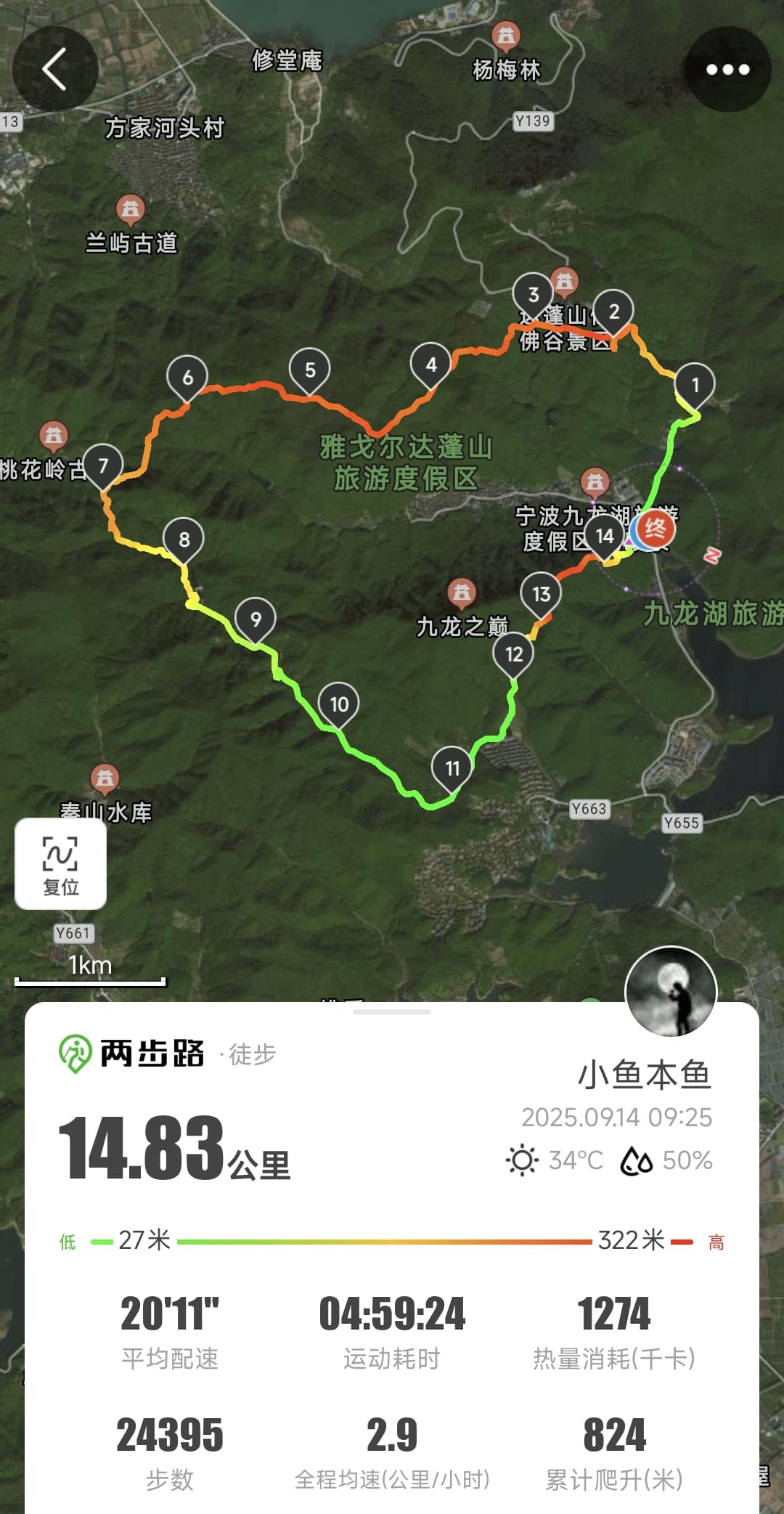
Task: Open the 九龙之巅 landmark pin
Action: click(461, 594)
